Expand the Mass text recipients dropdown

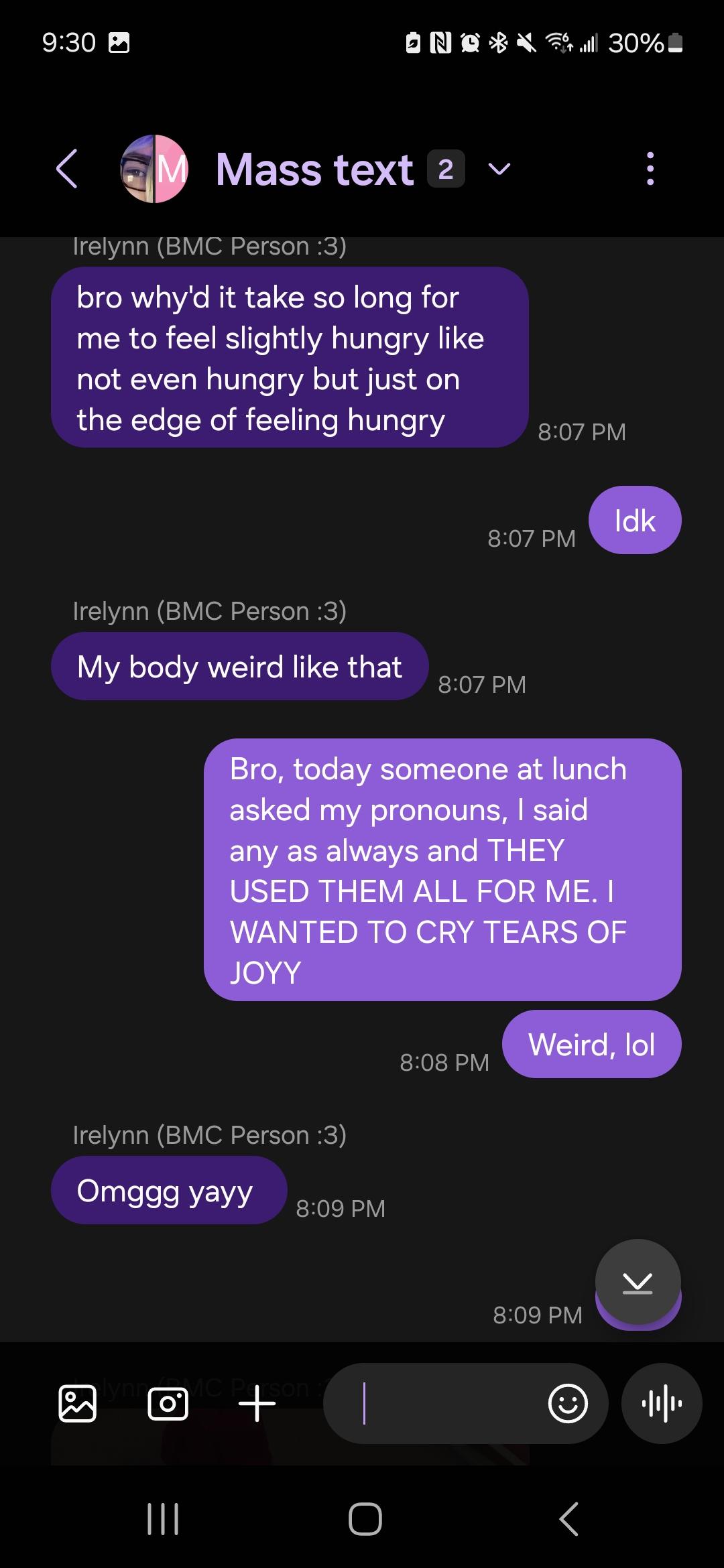499,169
